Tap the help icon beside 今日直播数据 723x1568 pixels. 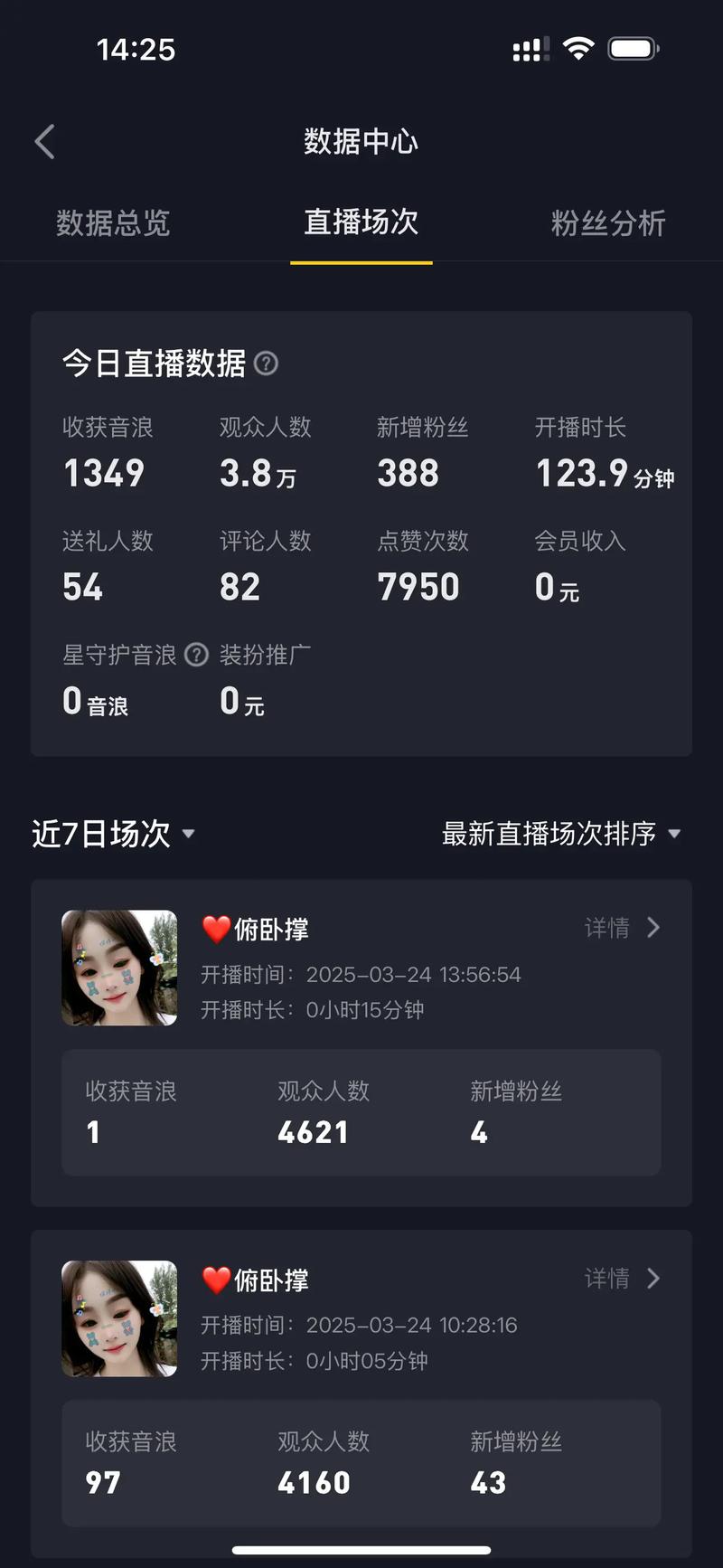pos(266,364)
